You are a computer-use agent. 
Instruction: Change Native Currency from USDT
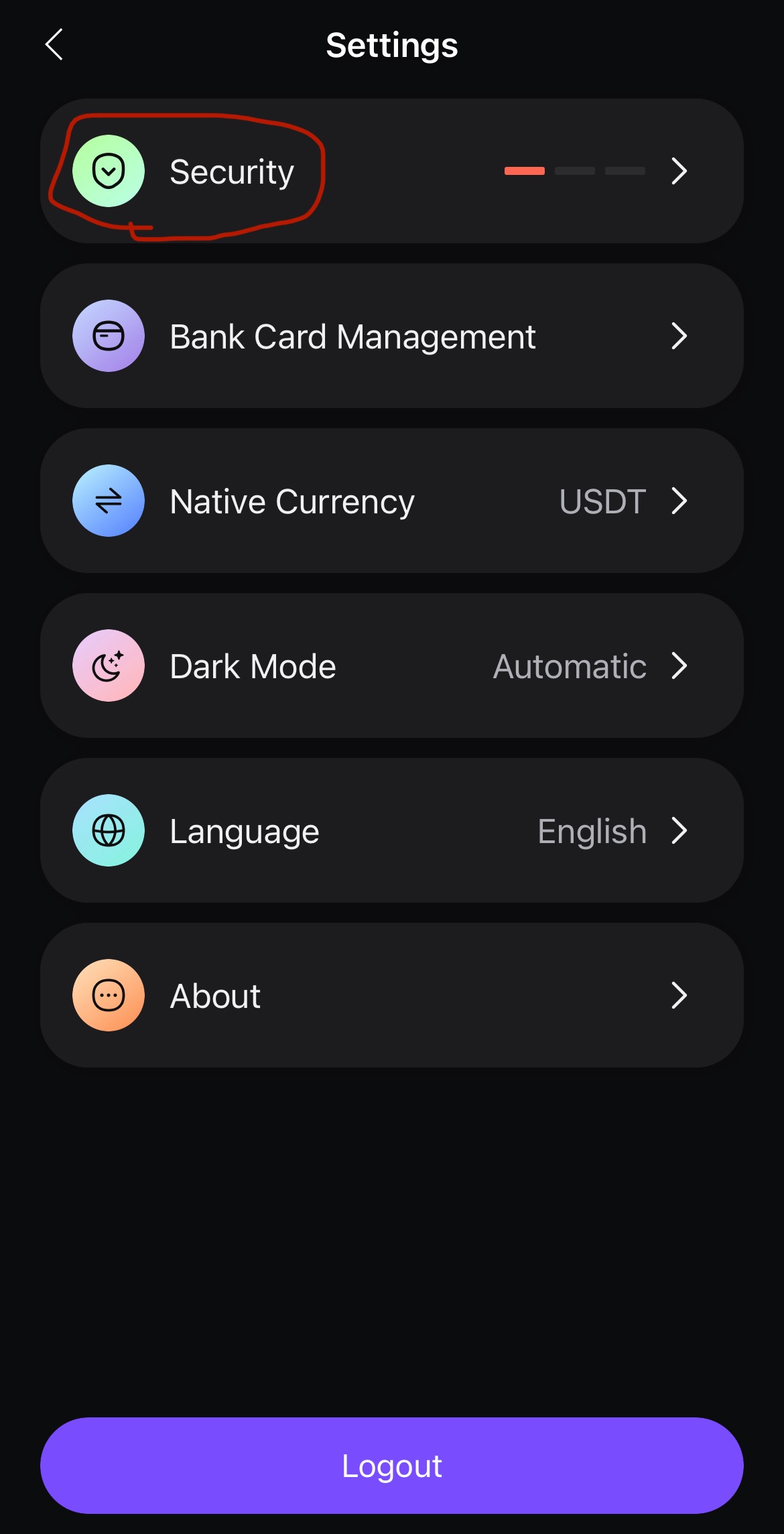(x=392, y=501)
